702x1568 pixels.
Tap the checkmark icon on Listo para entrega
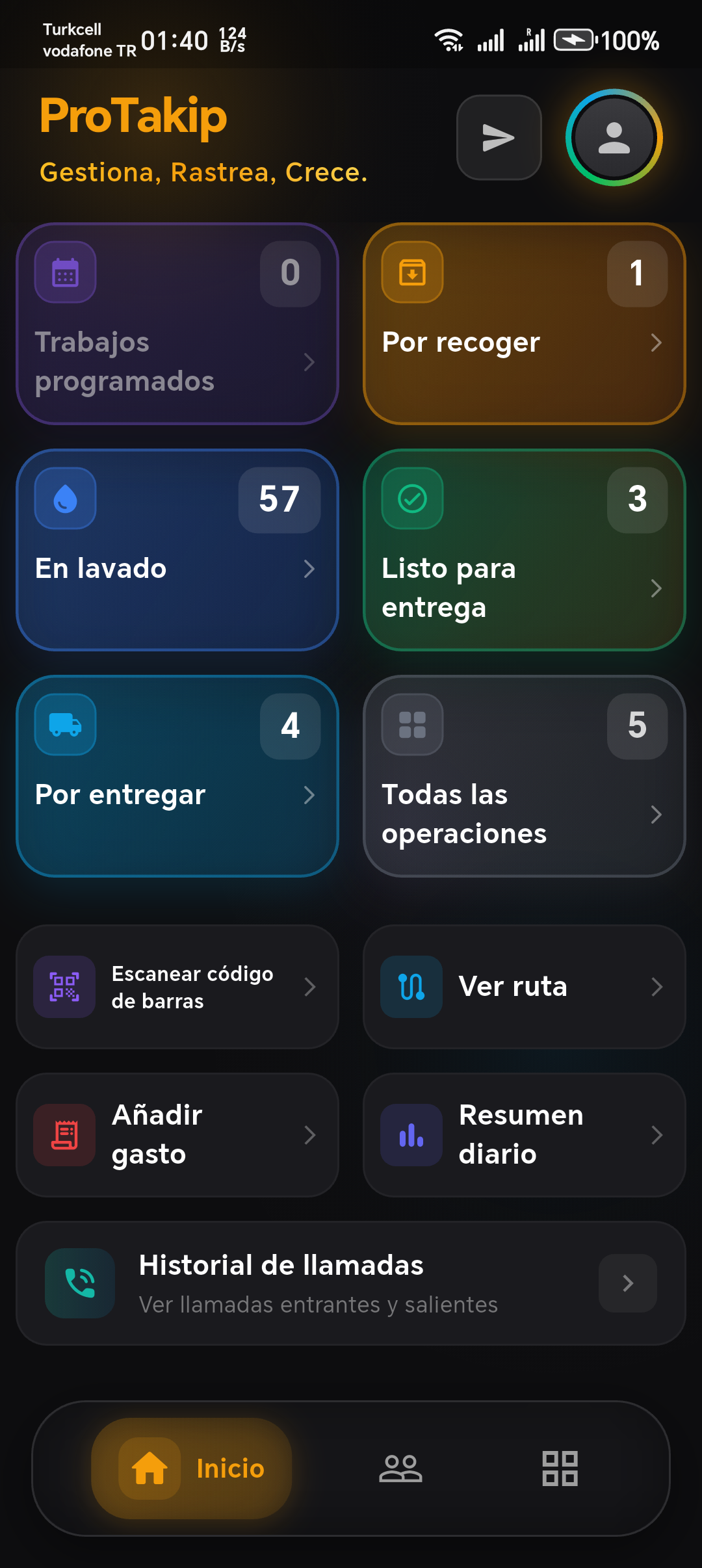click(x=412, y=498)
